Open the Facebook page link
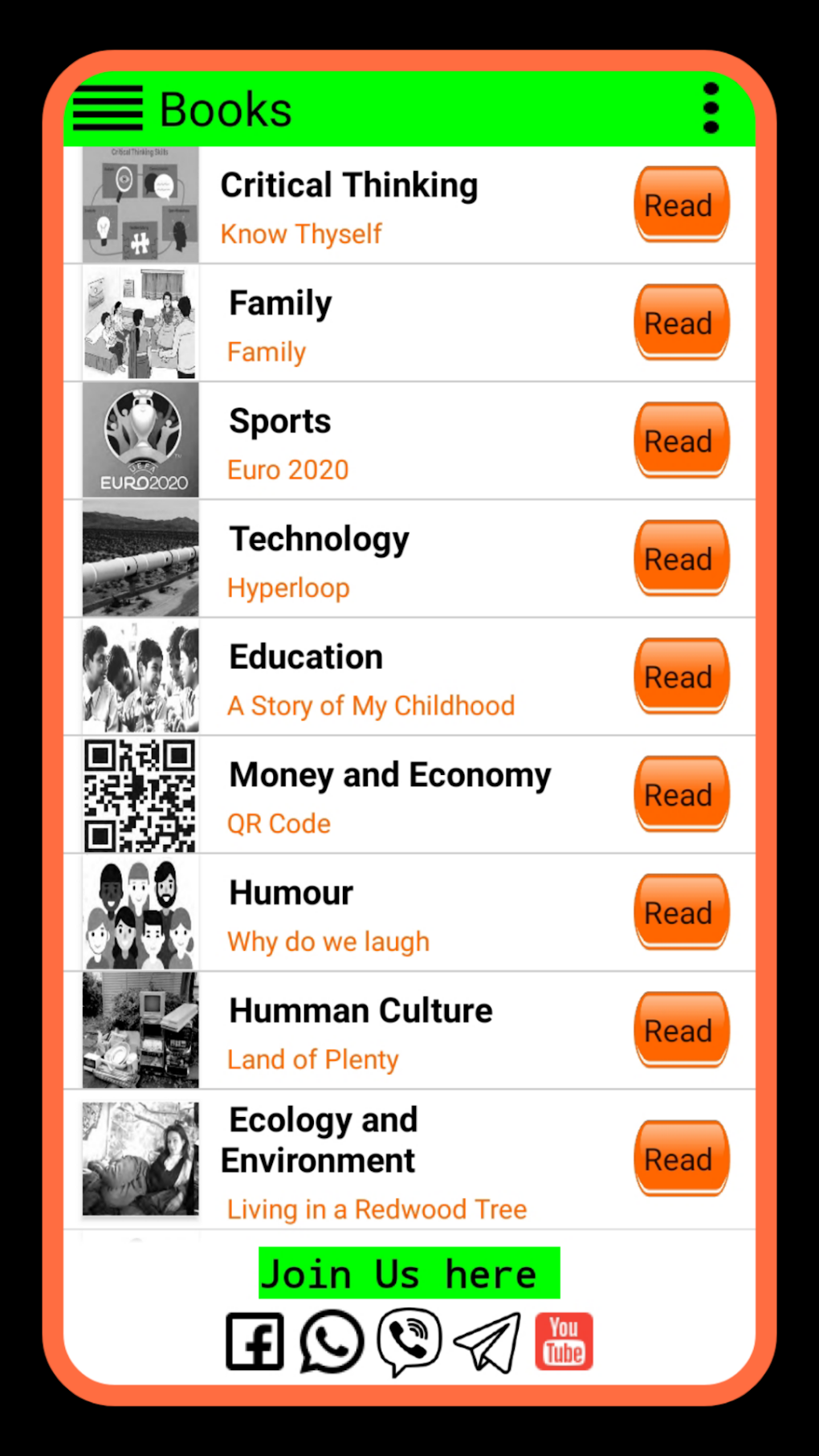 click(255, 1341)
